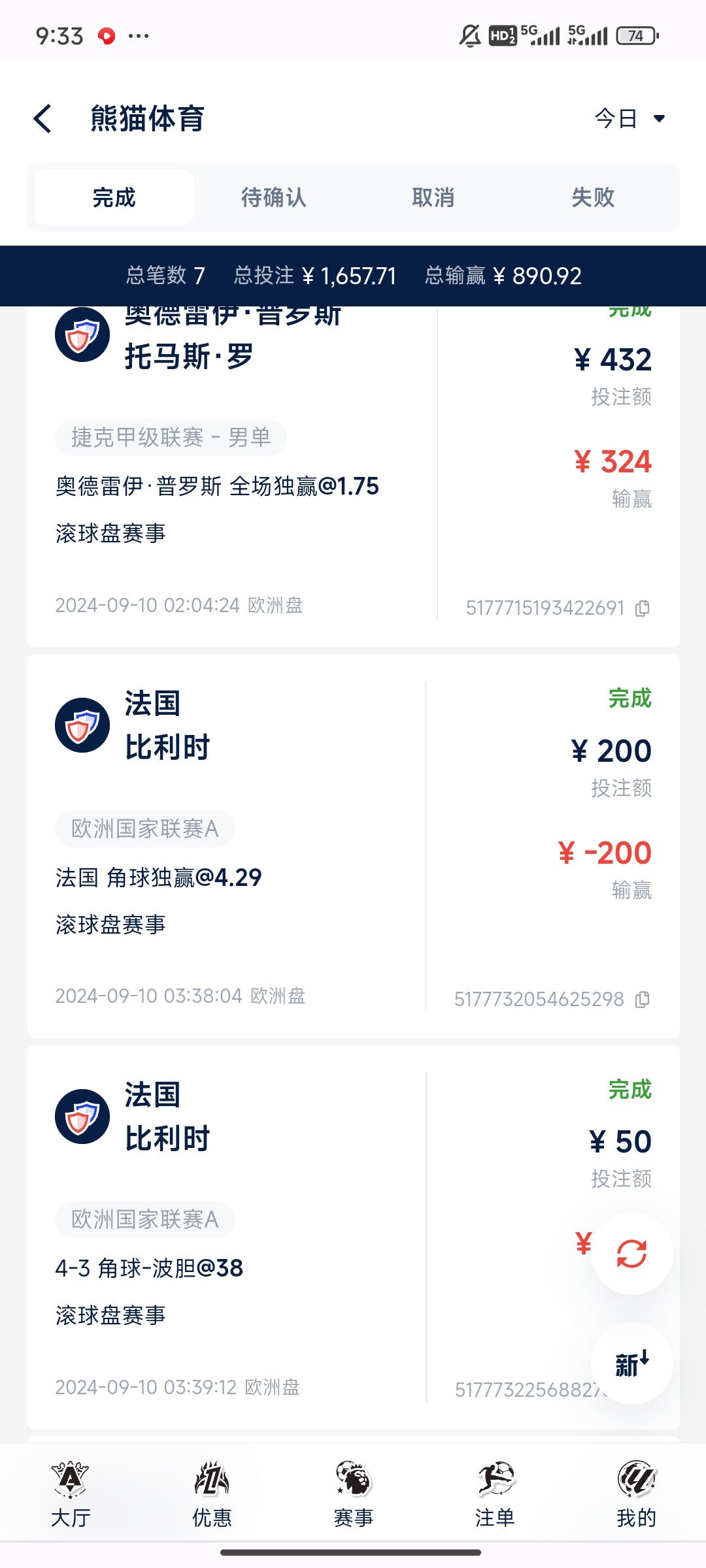Tap the screen recording indicator in status bar

[x=107, y=38]
